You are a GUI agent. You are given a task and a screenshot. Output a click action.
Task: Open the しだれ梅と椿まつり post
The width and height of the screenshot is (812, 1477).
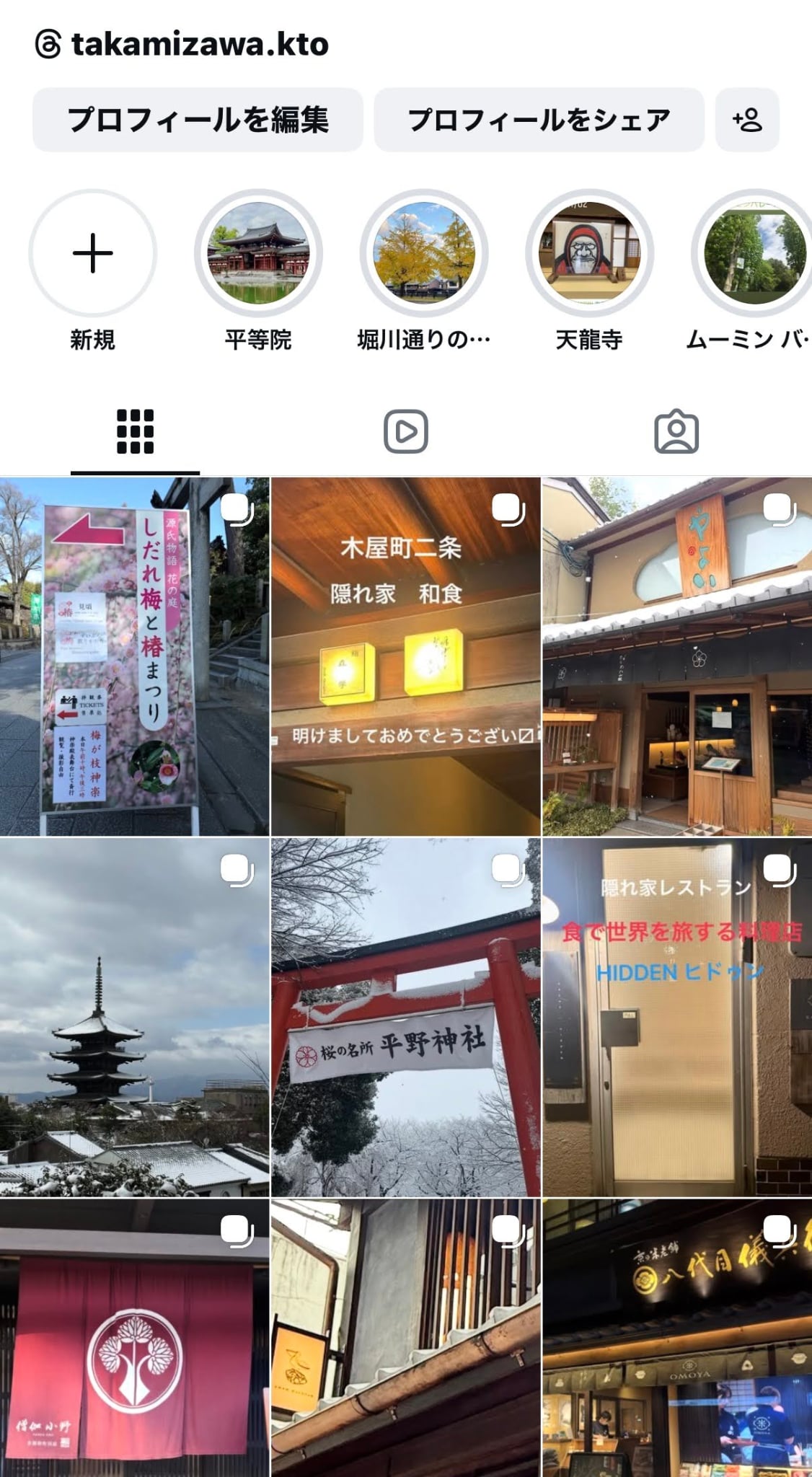point(134,656)
